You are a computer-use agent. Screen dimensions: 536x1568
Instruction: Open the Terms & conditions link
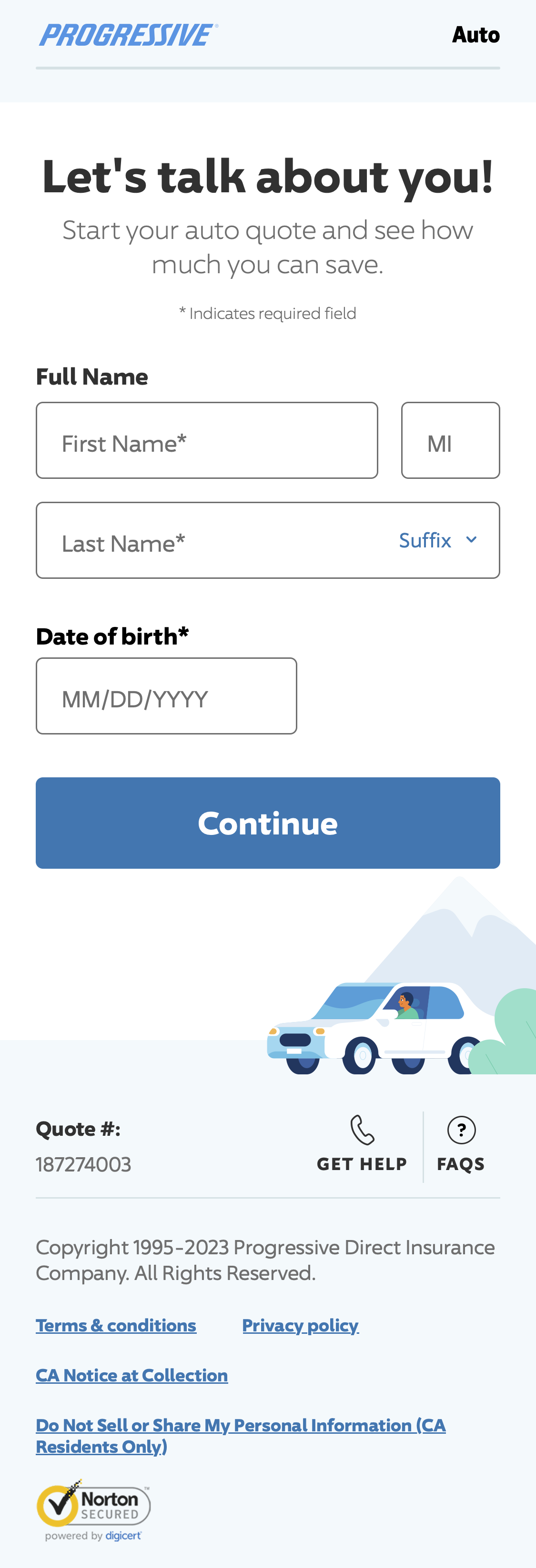pyautogui.click(x=116, y=1325)
